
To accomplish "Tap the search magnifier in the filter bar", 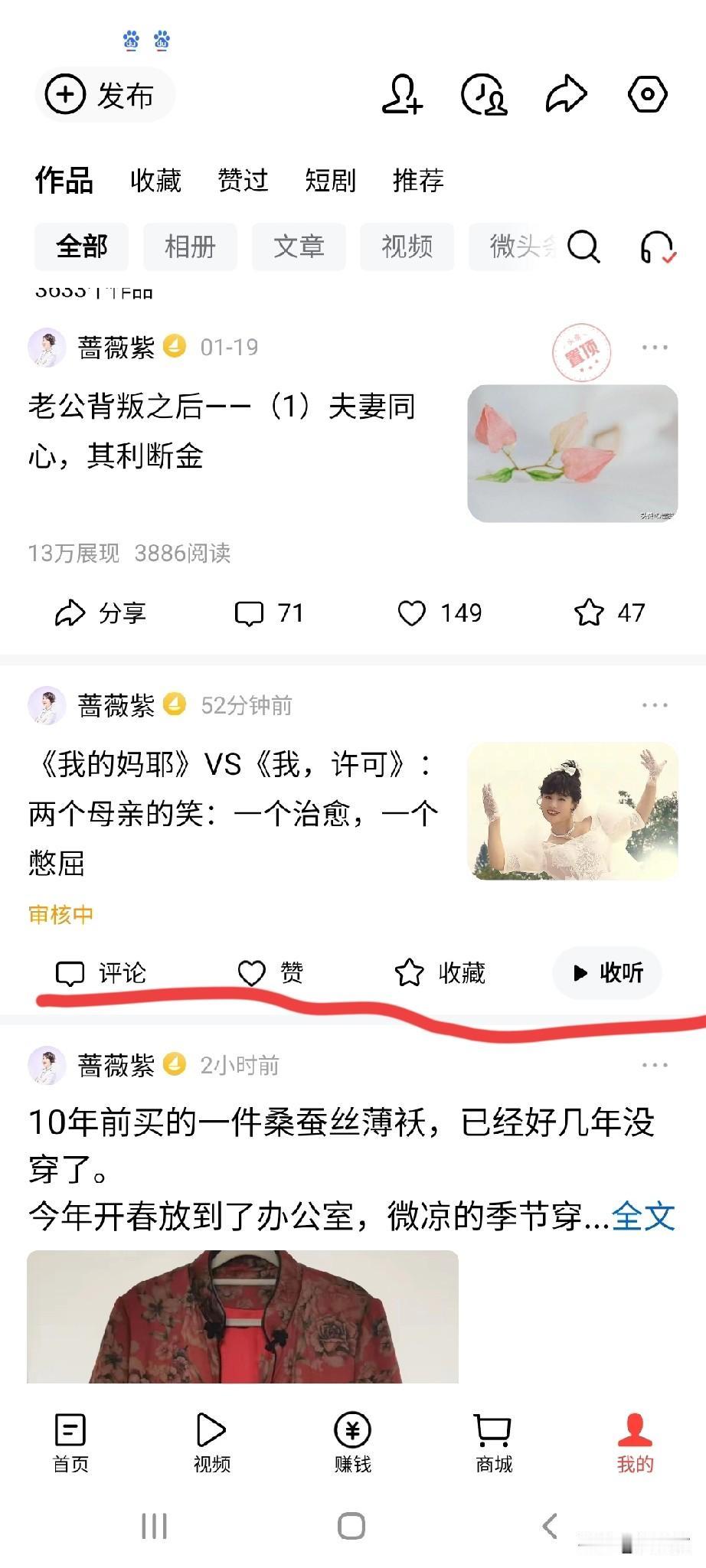I will pos(585,247).
